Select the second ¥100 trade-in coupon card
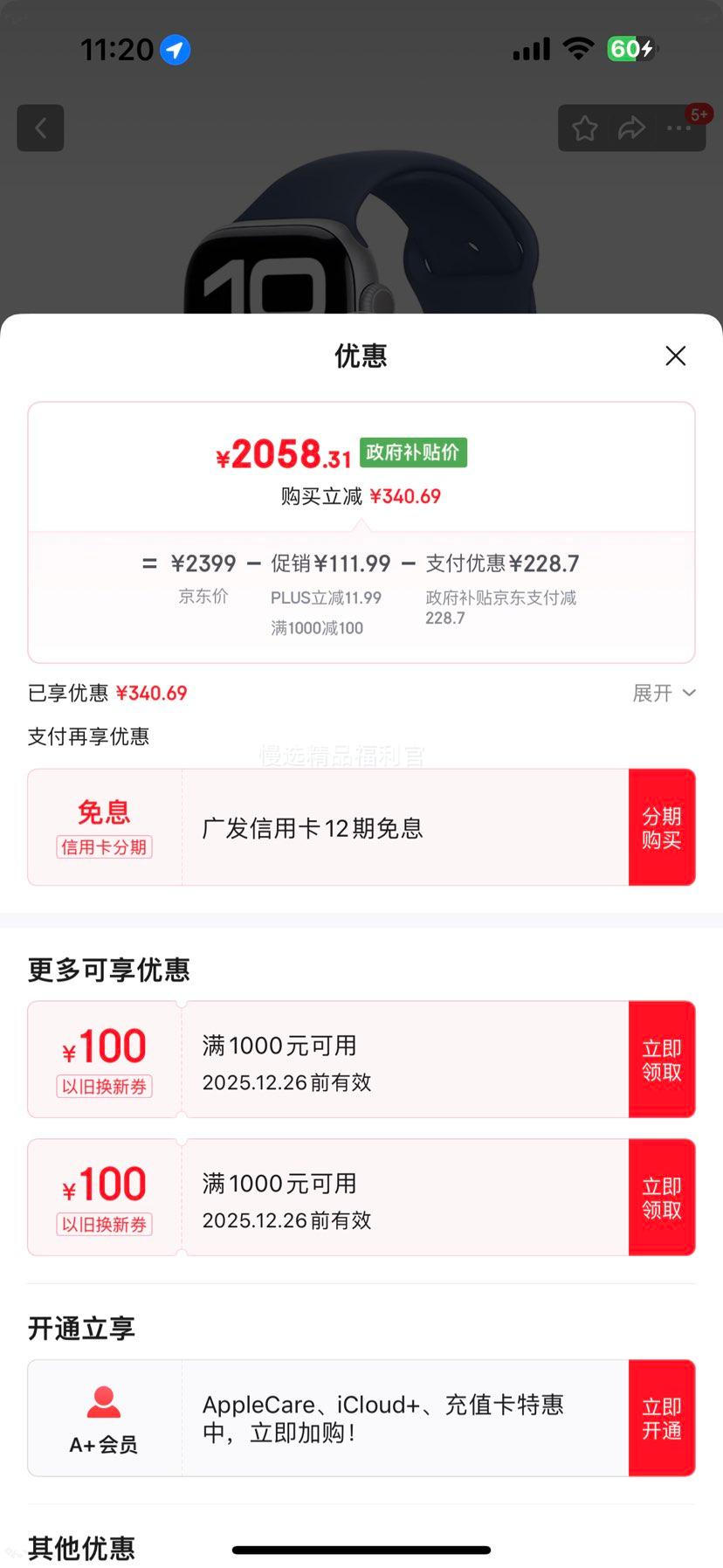 point(349,1197)
